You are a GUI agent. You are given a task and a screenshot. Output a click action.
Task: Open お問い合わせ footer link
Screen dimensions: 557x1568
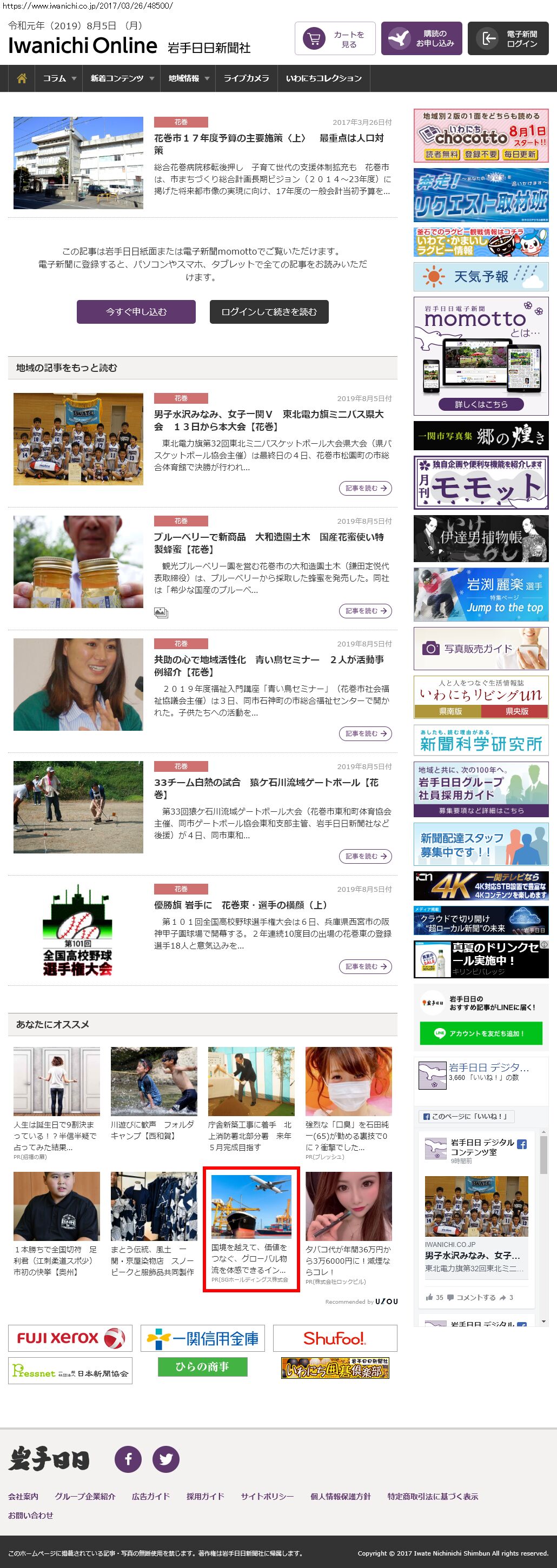(x=30, y=1515)
